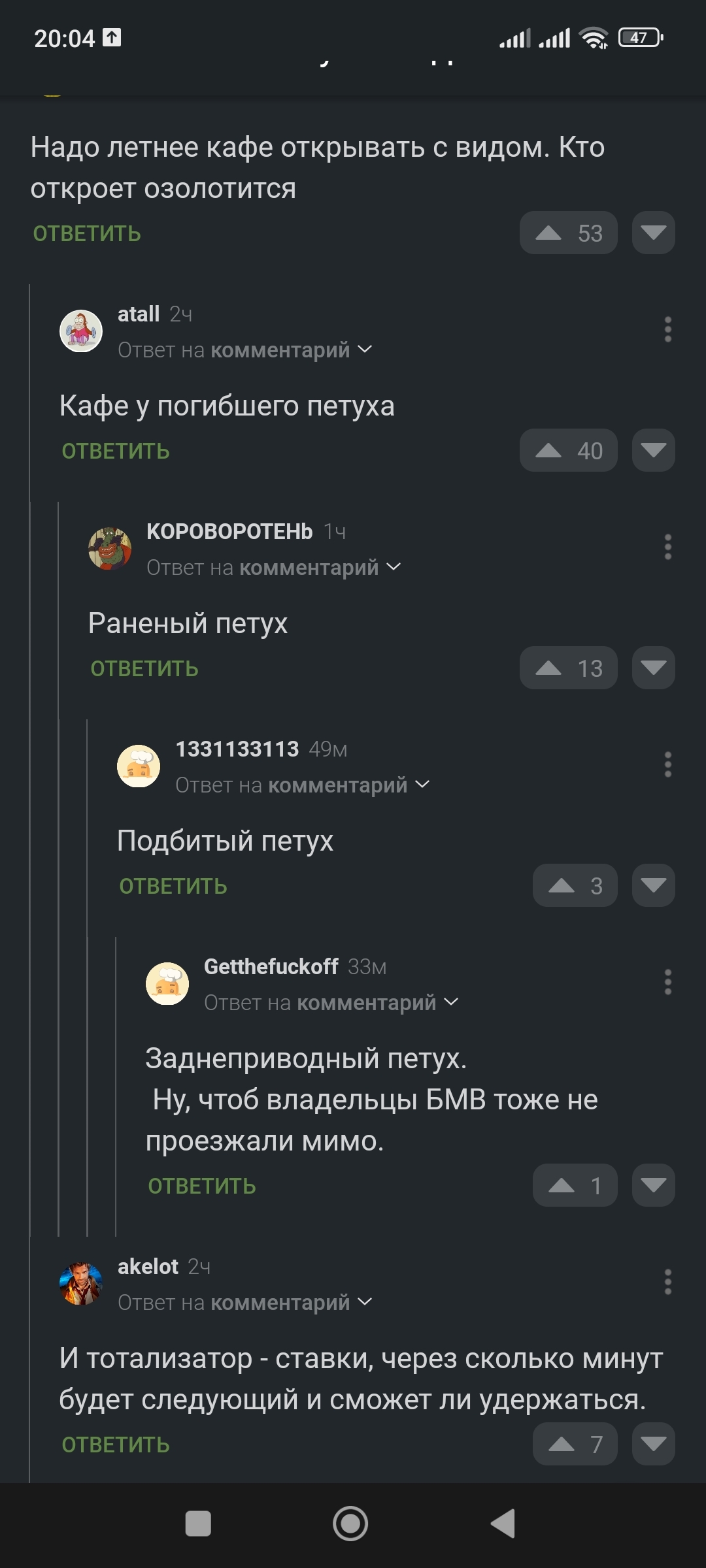
Task: Upvote the 'Подбитый петух' comment
Action: [574, 886]
